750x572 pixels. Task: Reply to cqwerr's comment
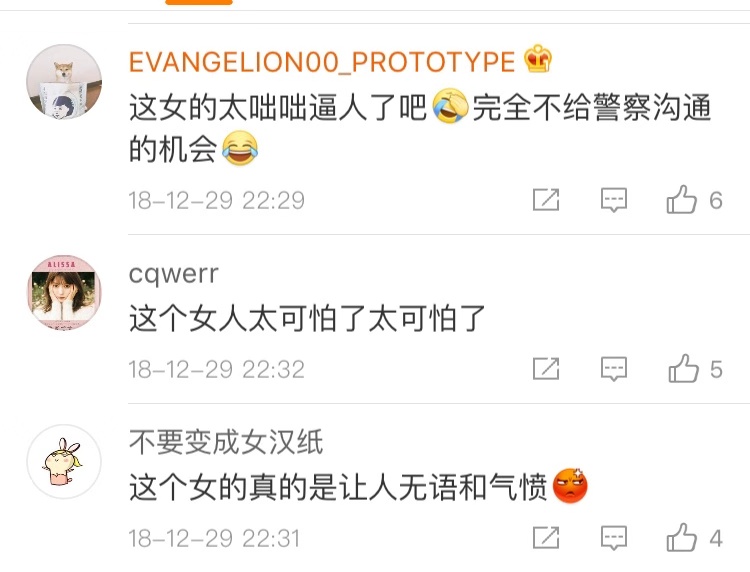(x=614, y=369)
